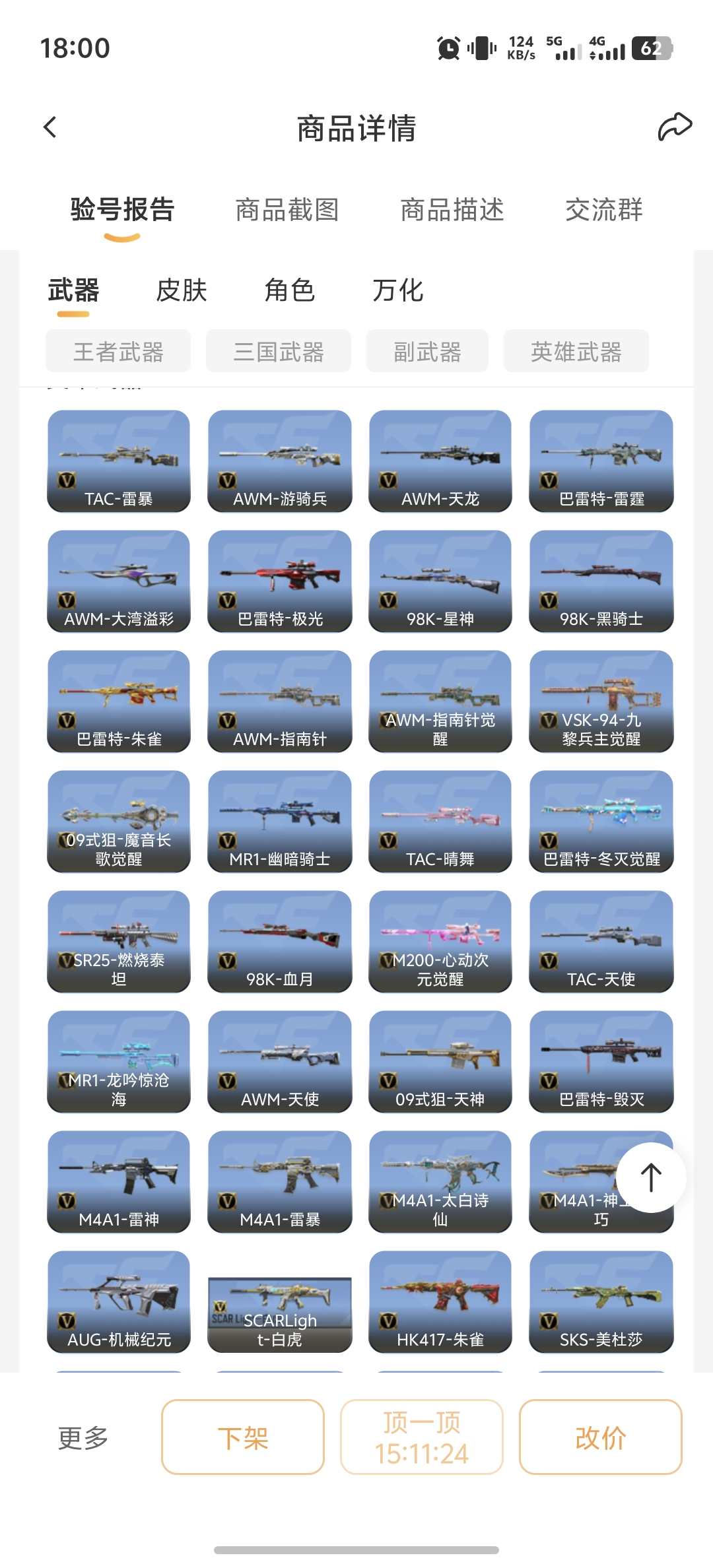Open the TAC-雷暴 weapon tile
713x1568 pixels.
click(119, 461)
